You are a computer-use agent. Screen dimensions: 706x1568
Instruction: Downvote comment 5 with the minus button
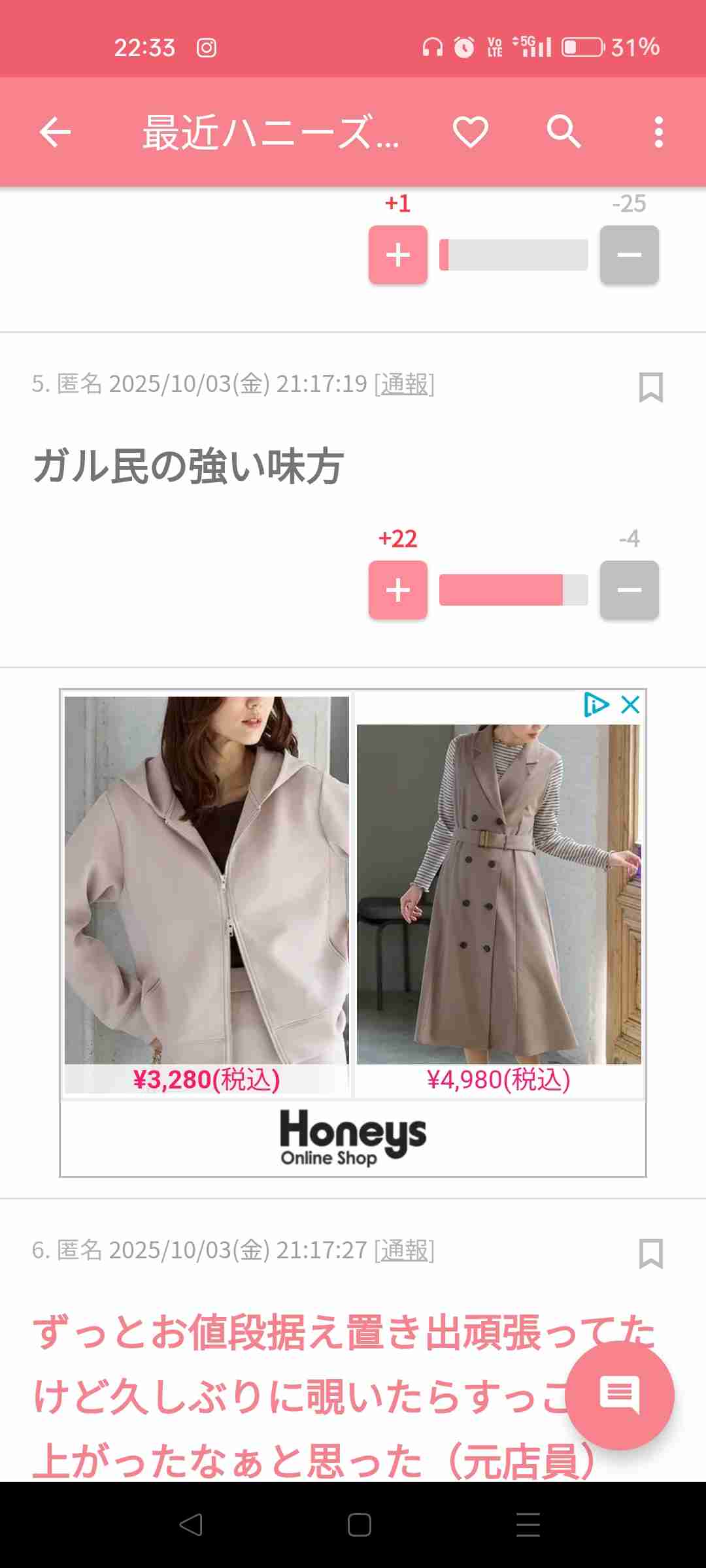629,590
